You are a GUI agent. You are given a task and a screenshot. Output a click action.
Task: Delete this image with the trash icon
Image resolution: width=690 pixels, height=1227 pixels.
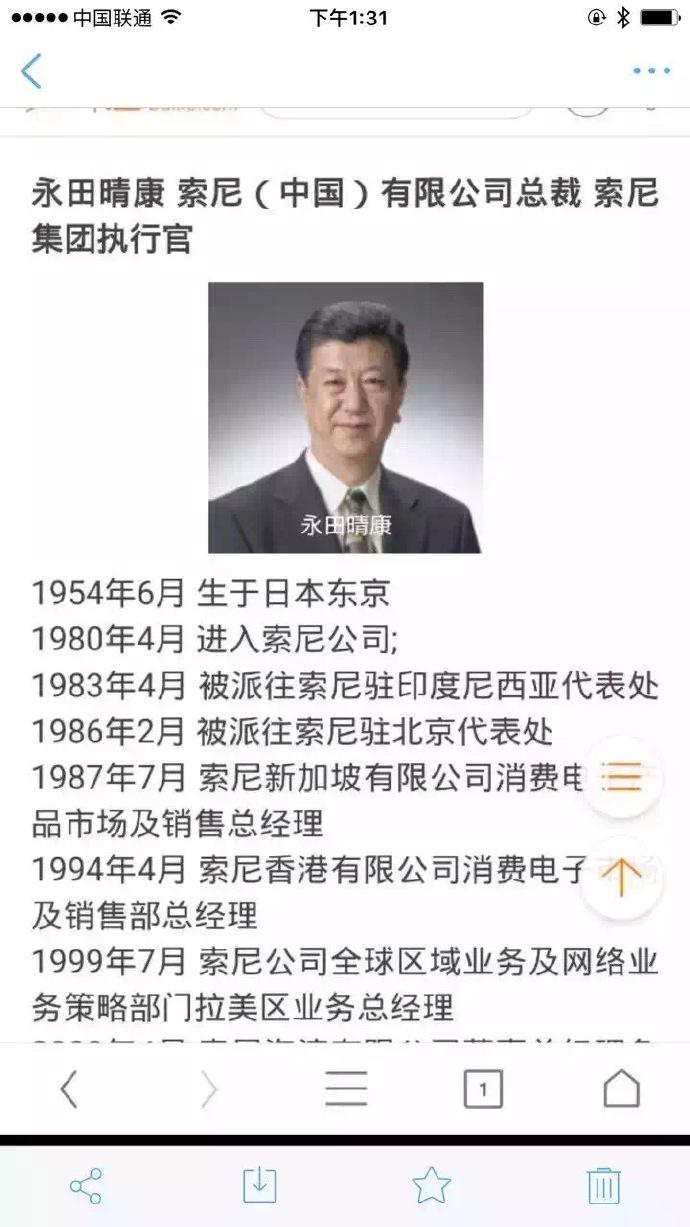coord(604,1186)
